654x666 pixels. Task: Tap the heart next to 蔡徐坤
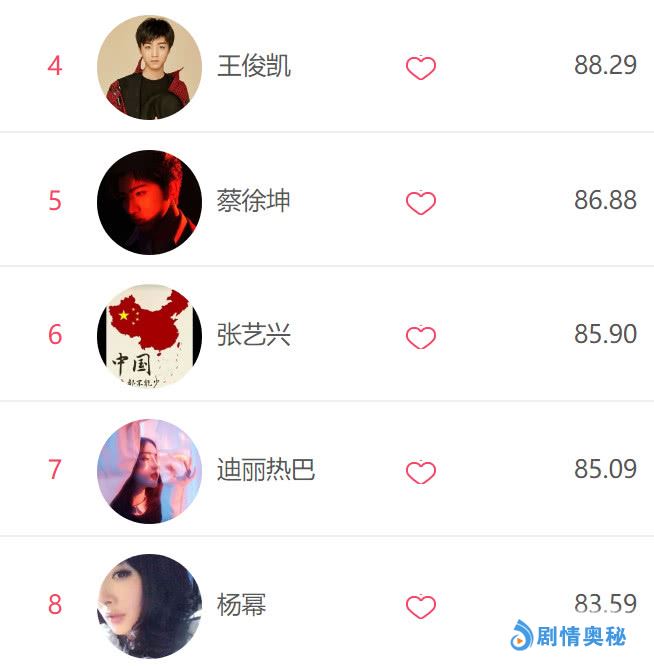(421, 203)
